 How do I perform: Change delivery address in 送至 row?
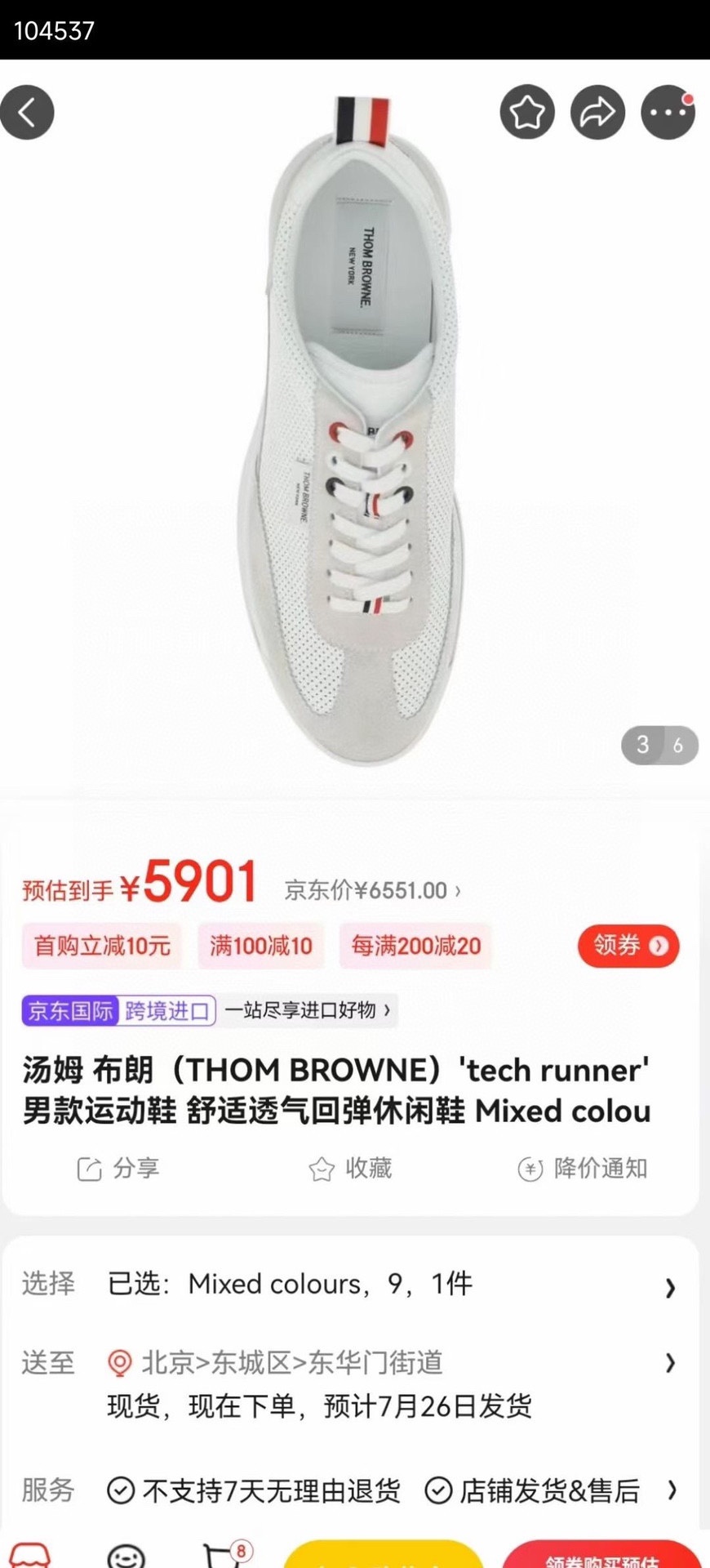pos(351,1362)
